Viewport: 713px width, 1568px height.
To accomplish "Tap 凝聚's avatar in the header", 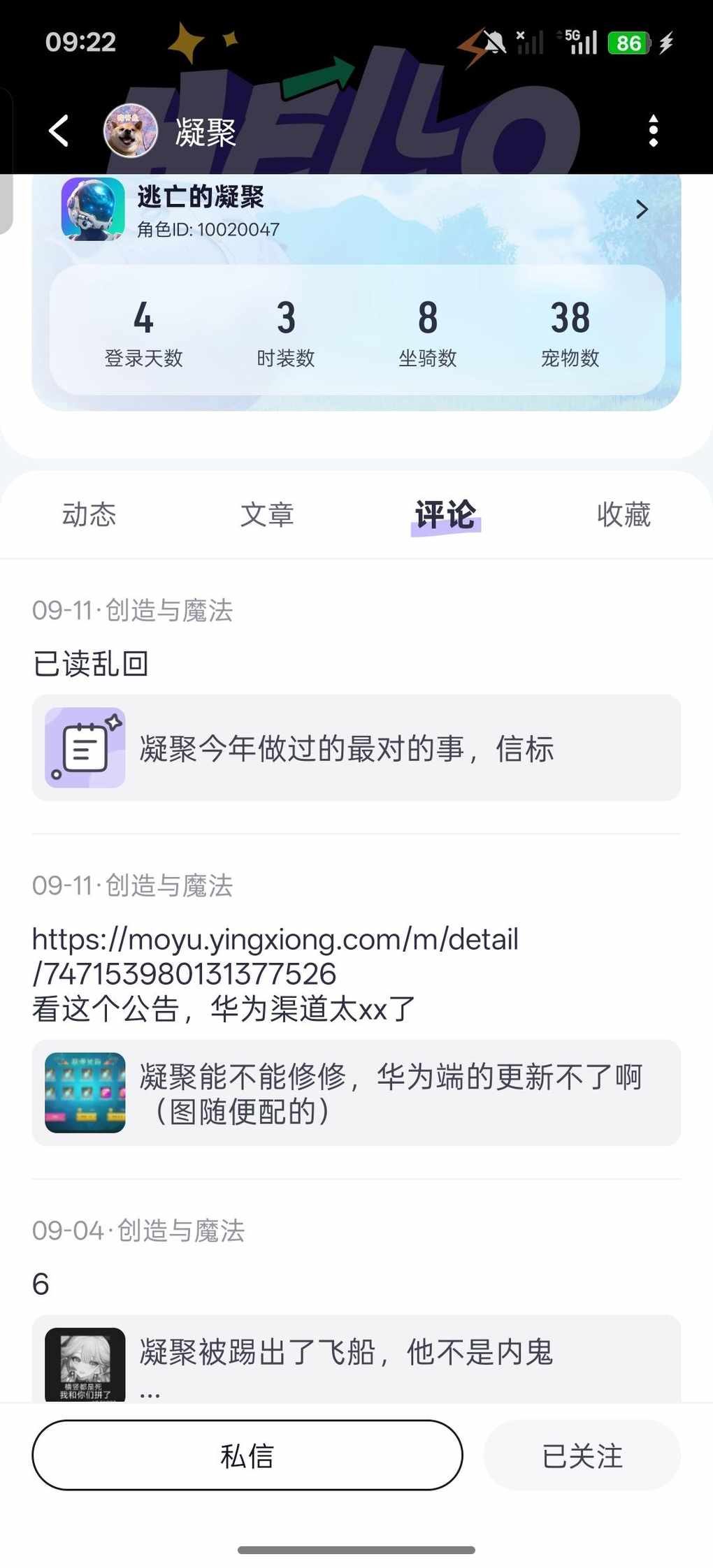I will click(130, 131).
